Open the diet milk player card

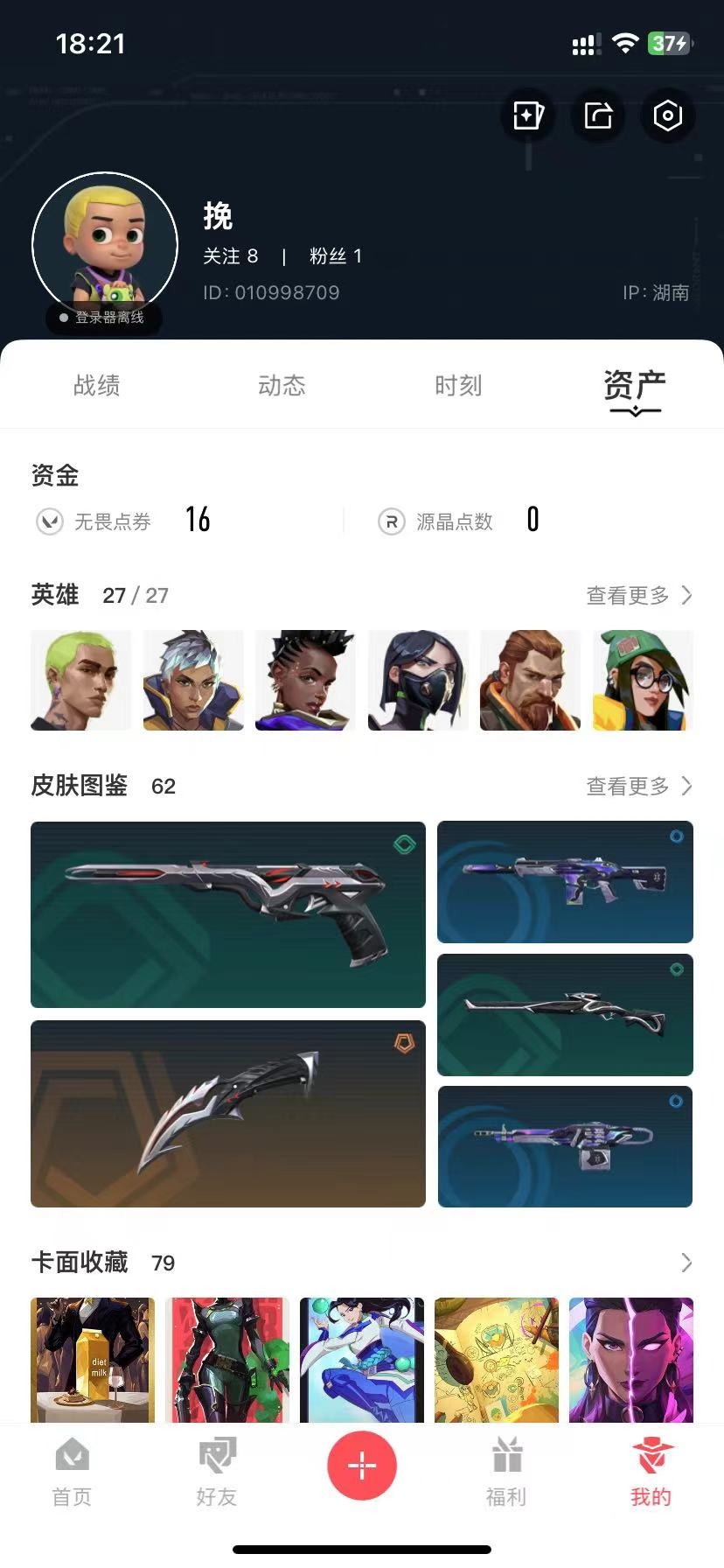93,1360
